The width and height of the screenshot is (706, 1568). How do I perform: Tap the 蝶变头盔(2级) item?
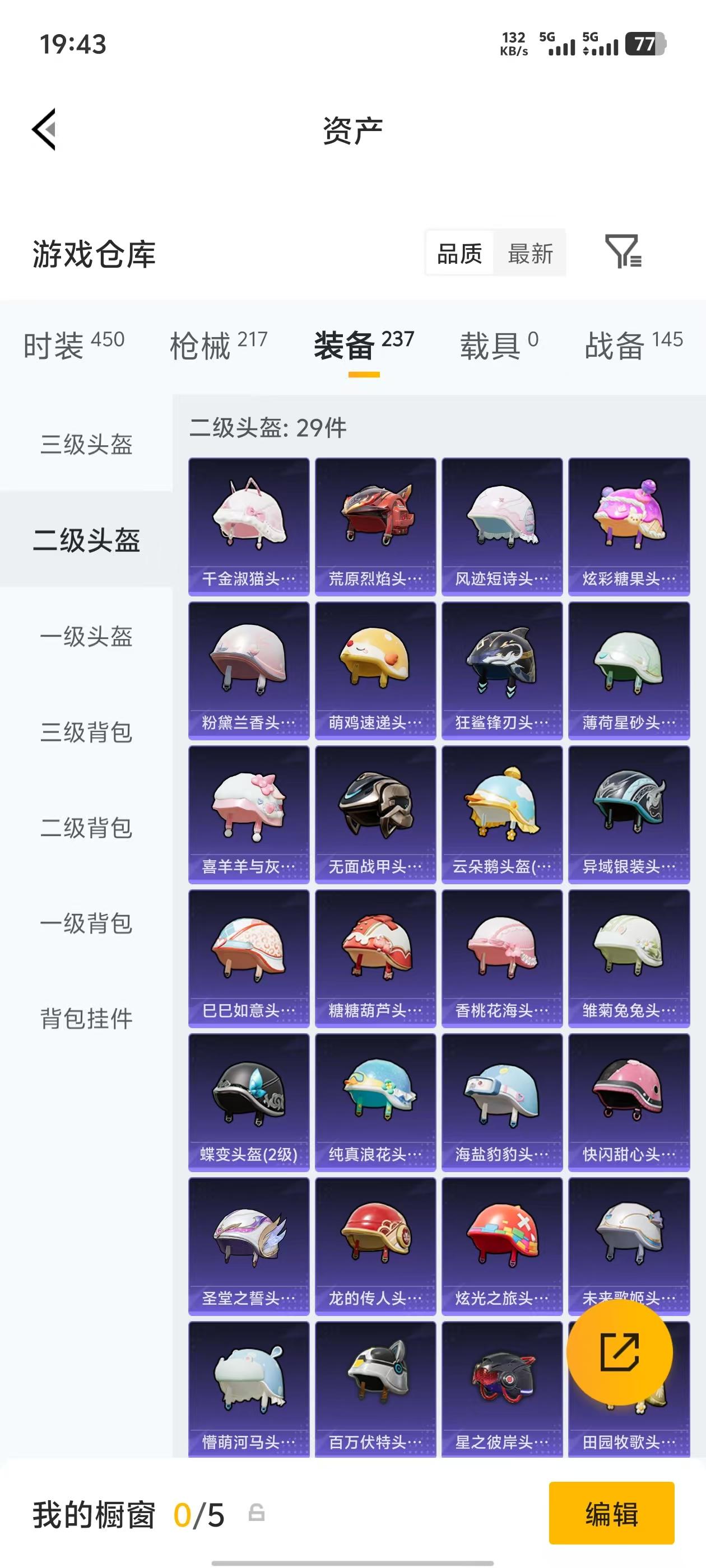pos(247,1099)
